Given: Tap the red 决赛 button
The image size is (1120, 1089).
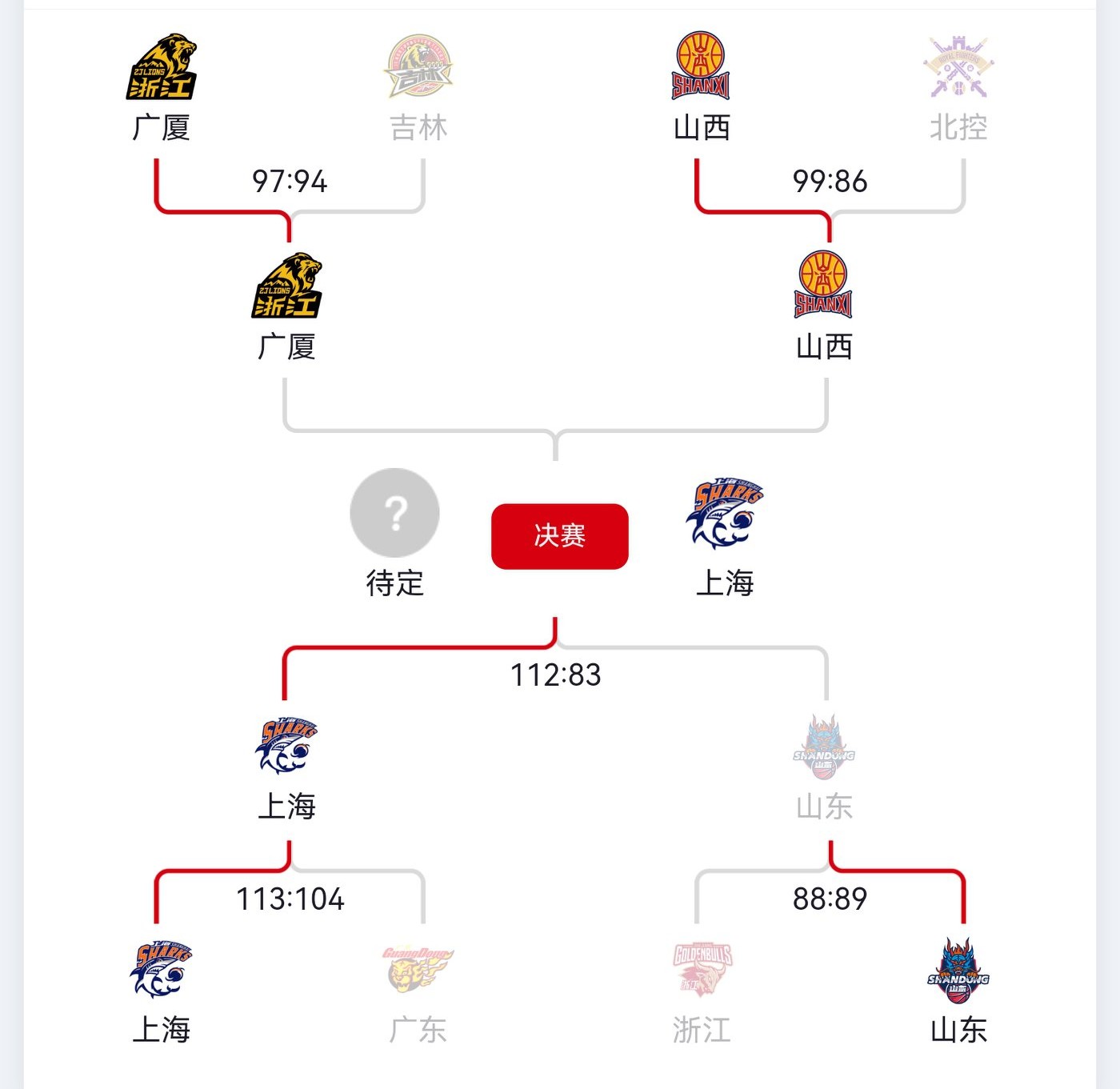Looking at the screenshot, I should click(559, 536).
